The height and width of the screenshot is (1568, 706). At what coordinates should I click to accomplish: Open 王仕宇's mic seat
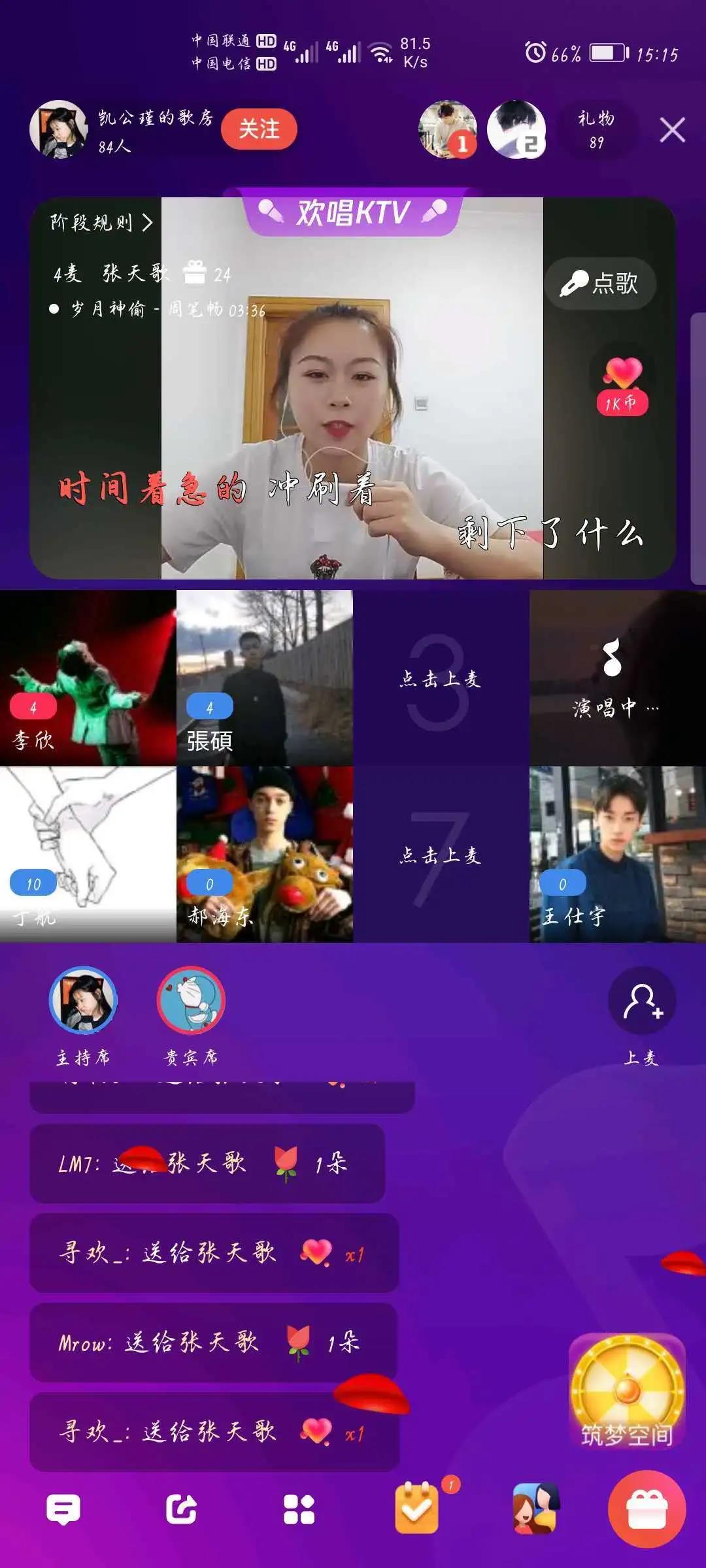point(617,855)
